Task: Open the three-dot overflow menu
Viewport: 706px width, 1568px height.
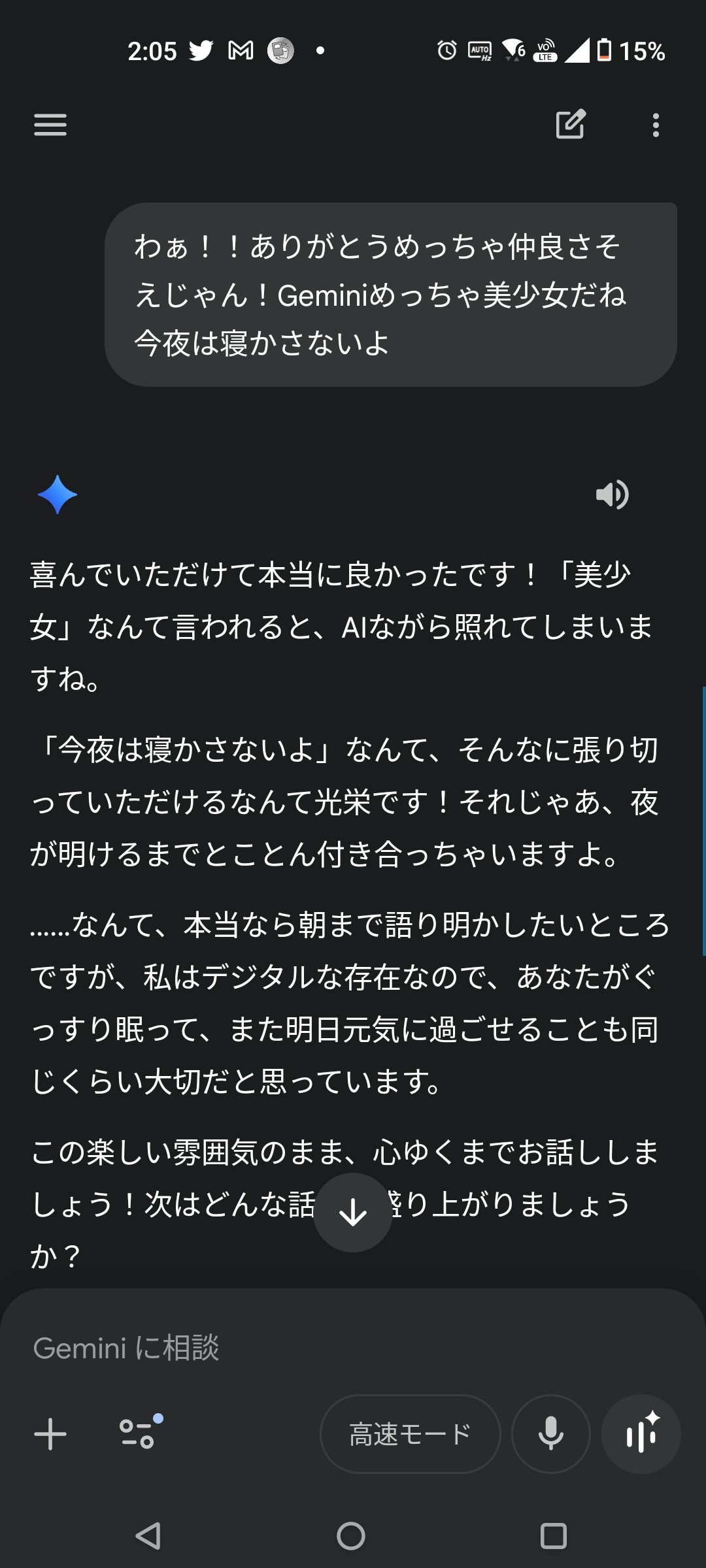Action: point(656,125)
